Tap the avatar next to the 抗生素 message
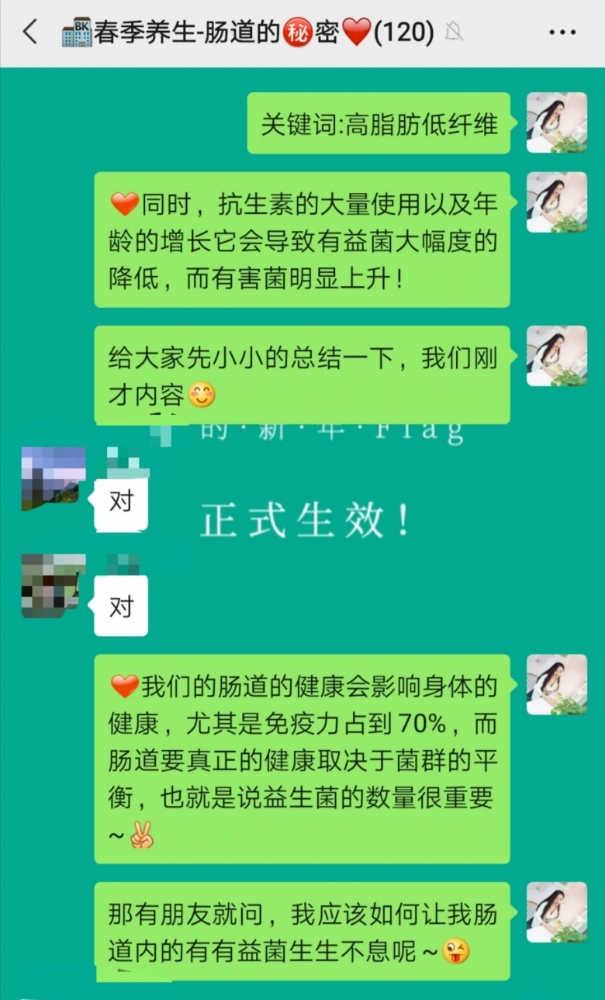 point(556,202)
